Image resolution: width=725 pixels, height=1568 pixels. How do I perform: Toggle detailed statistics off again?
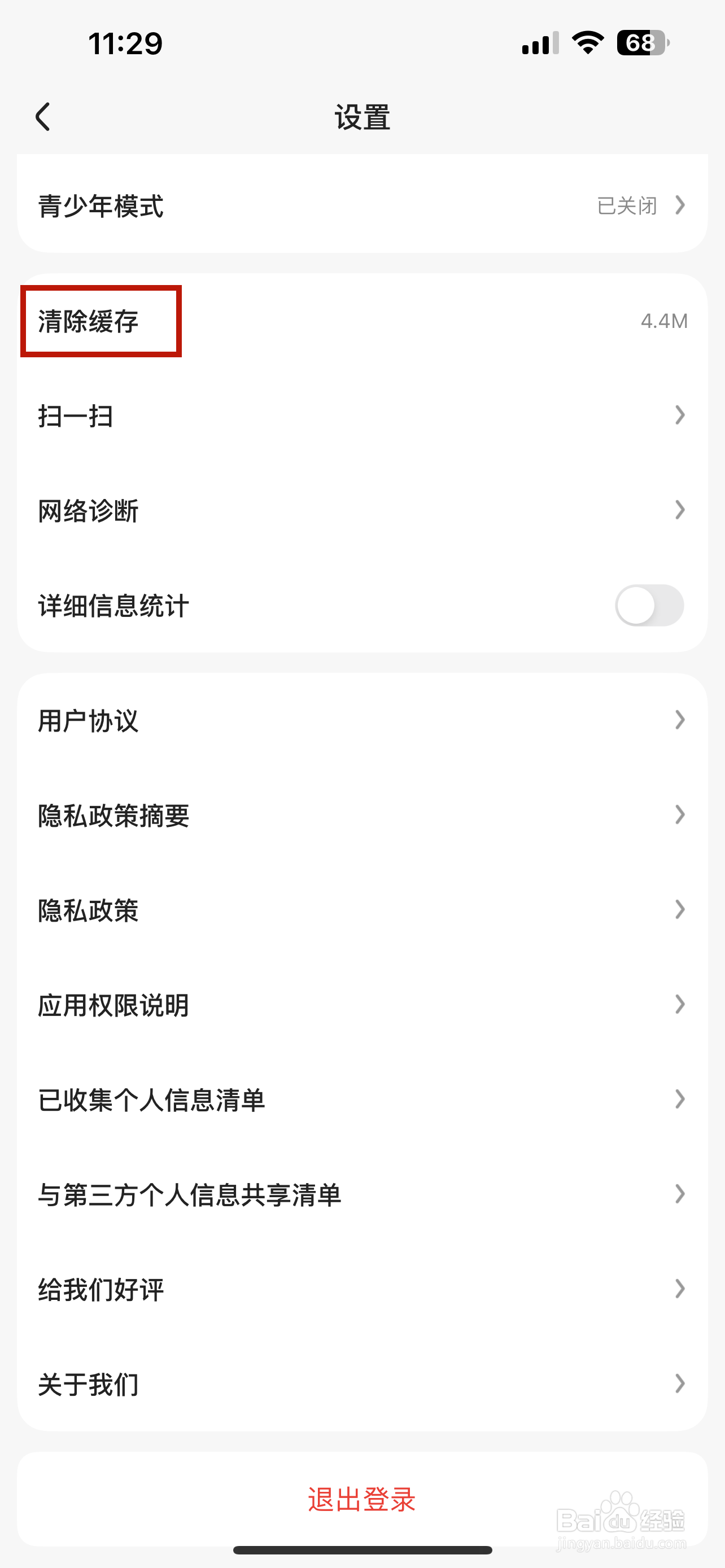tap(648, 605)
